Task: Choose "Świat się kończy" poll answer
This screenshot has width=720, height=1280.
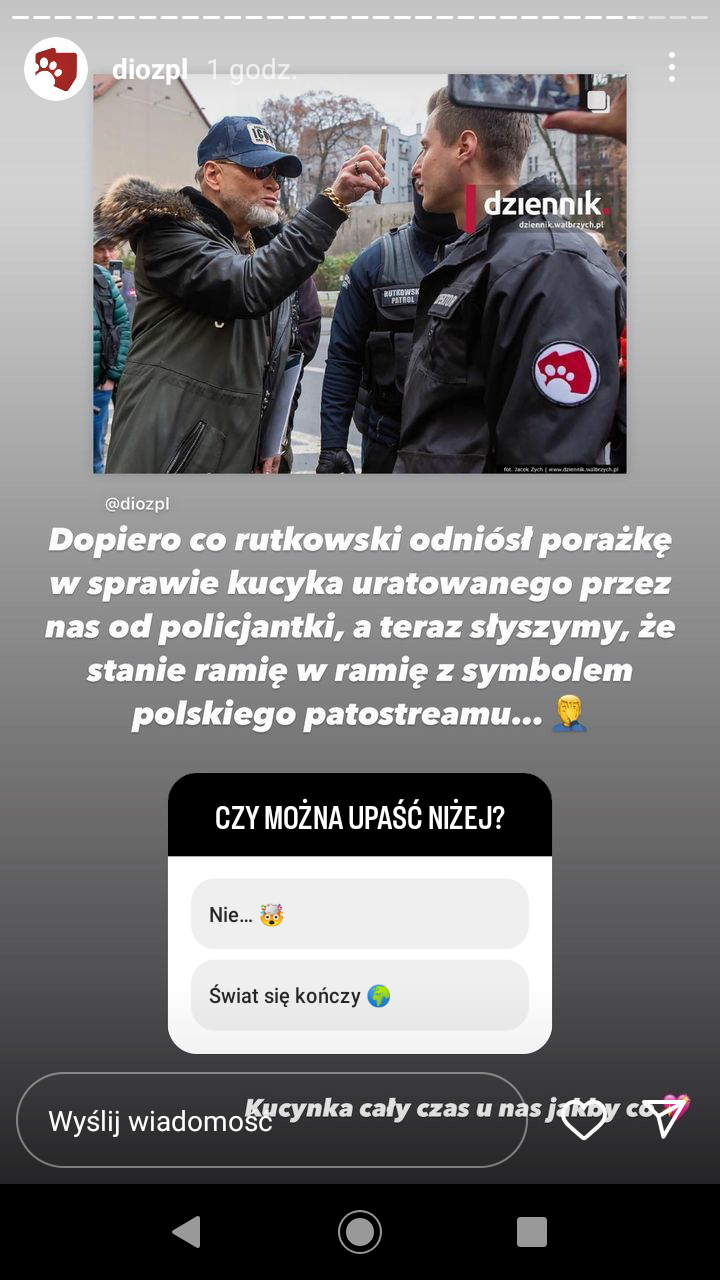Action: 359,996
